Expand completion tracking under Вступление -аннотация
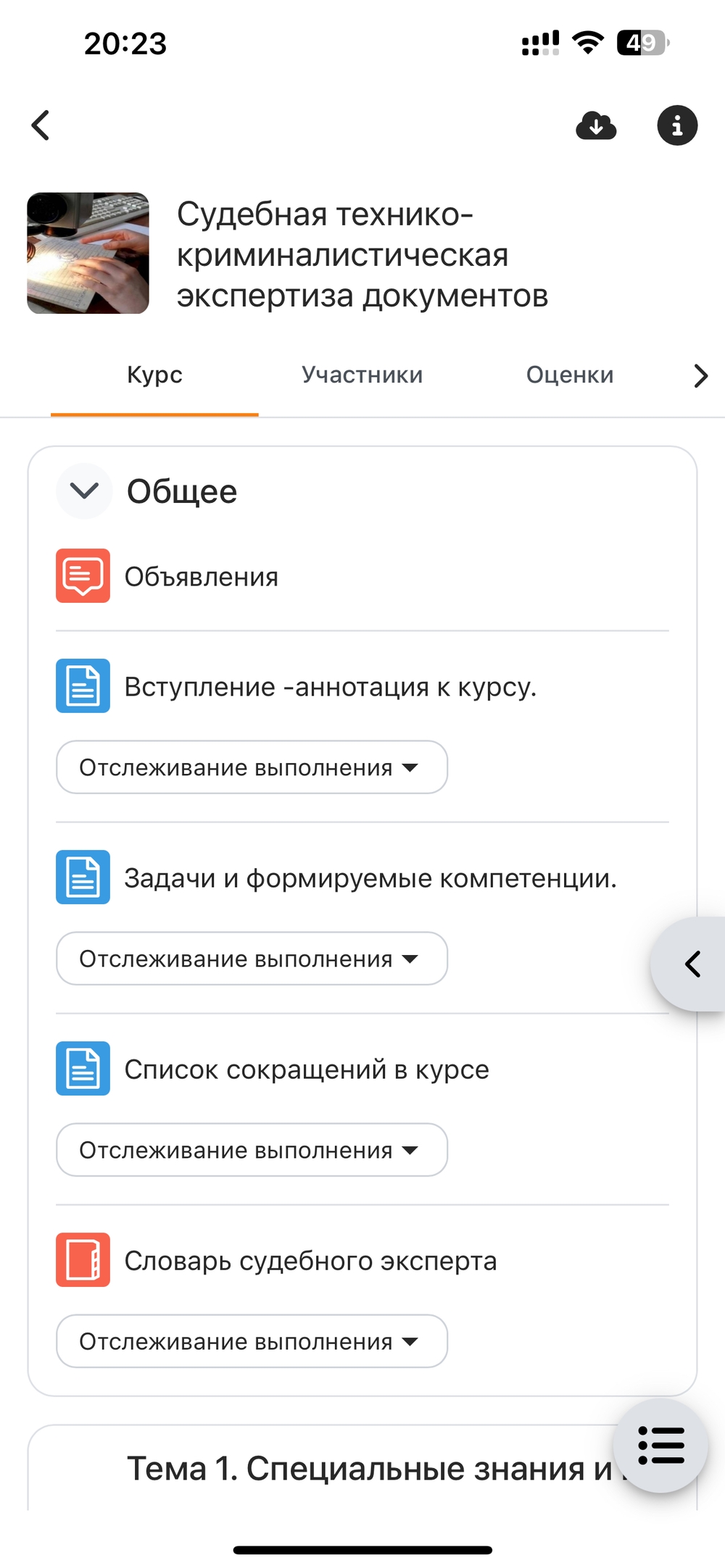Image resolution: width=725 pixels, height=1568 pixels. 252,767
